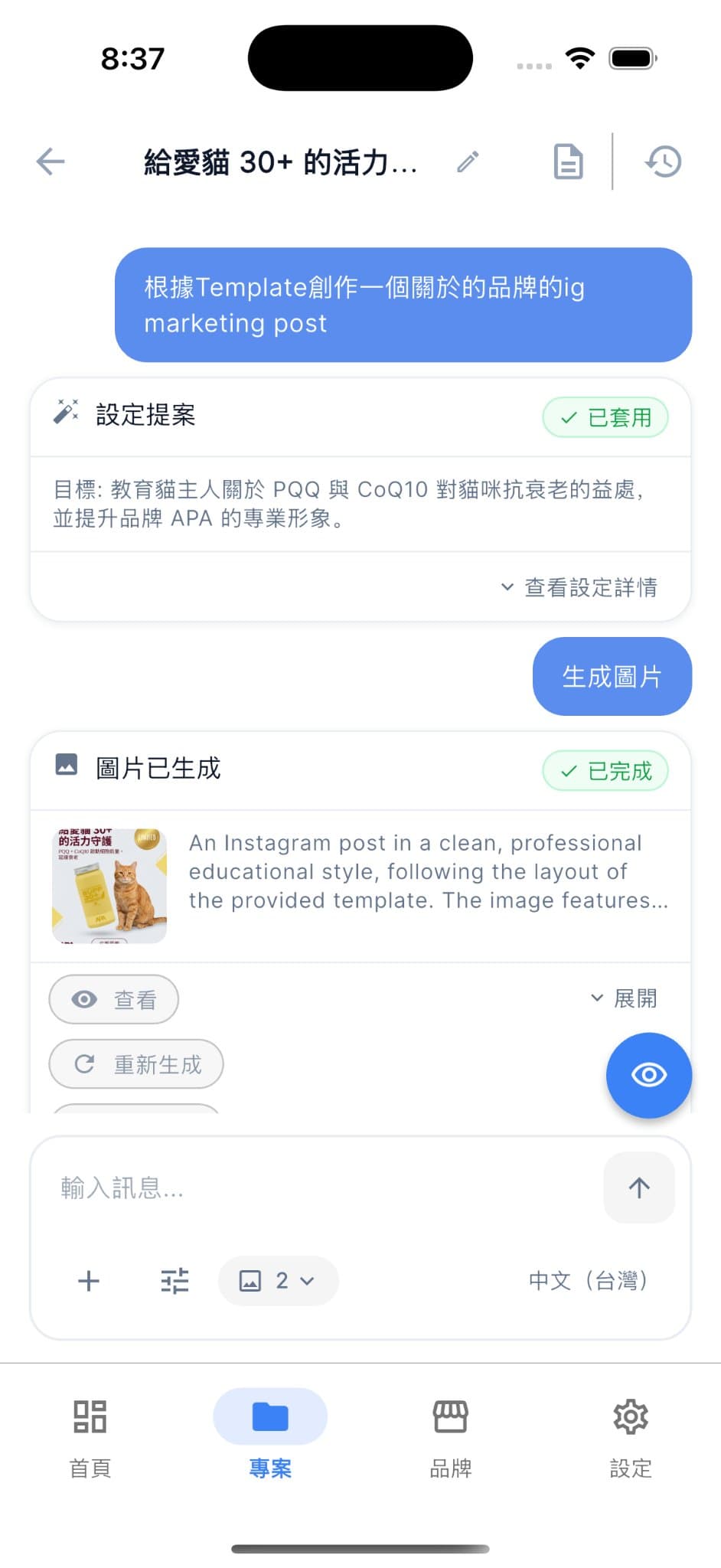Regenerate image with 重新生成
721x1568 pixels.
(x=136, y=1064)
